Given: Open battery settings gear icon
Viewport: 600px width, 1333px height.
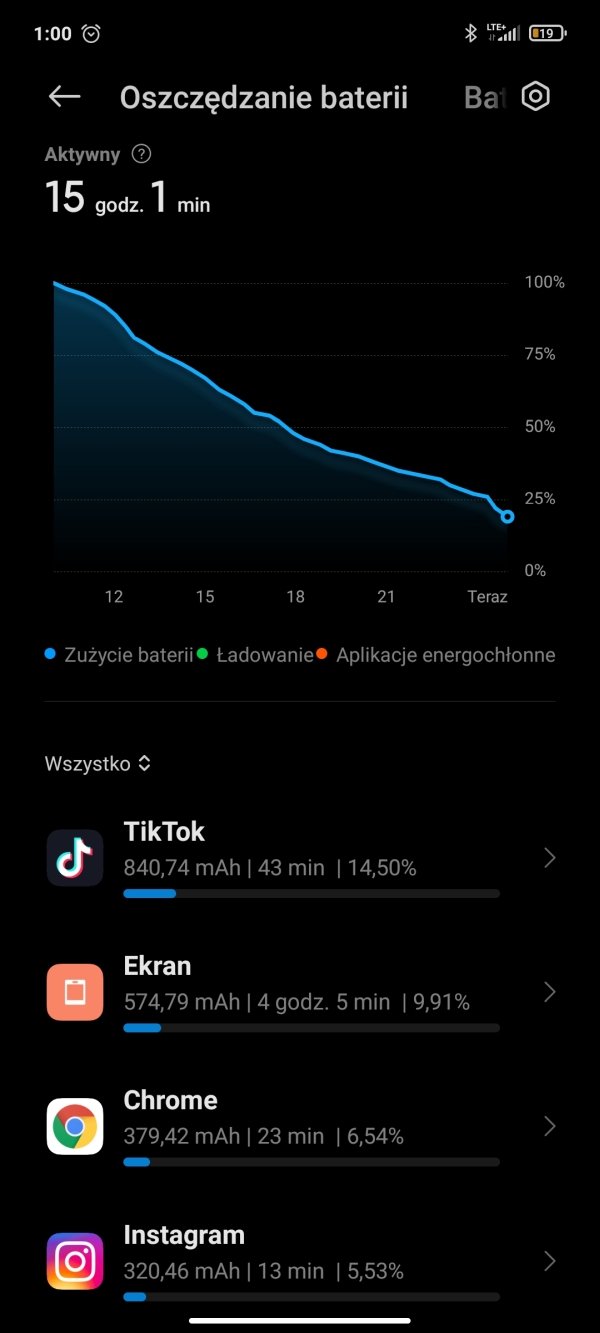Looking at the screenshot, I should 536,97.
